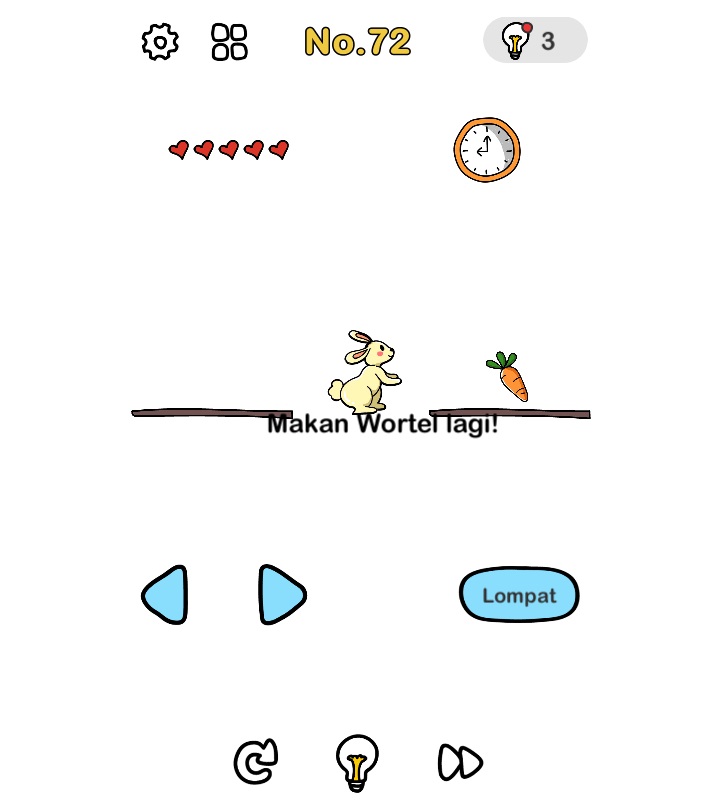
Task: Tap the hint counter showing 3
Action: coord(535,41)
